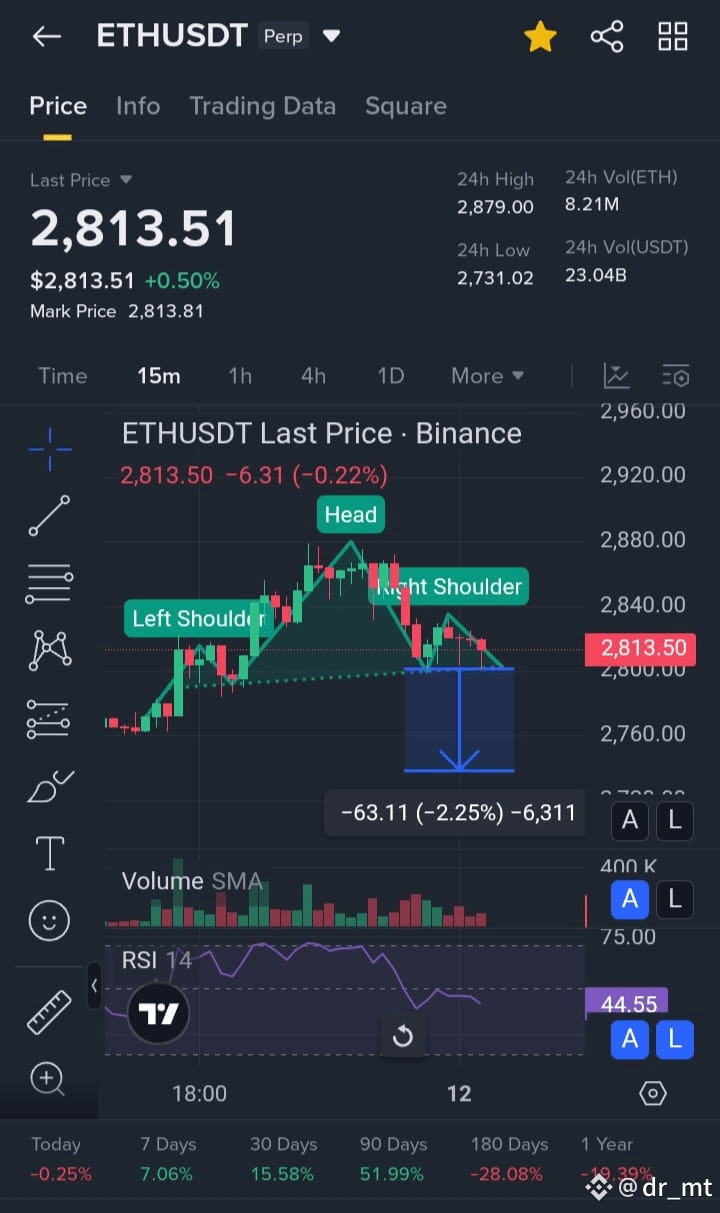The width and height of the screenshot is (720, 1213).
Task: Select the 1D timeframe
Action: pyautogui.click(x=390, y=375)
